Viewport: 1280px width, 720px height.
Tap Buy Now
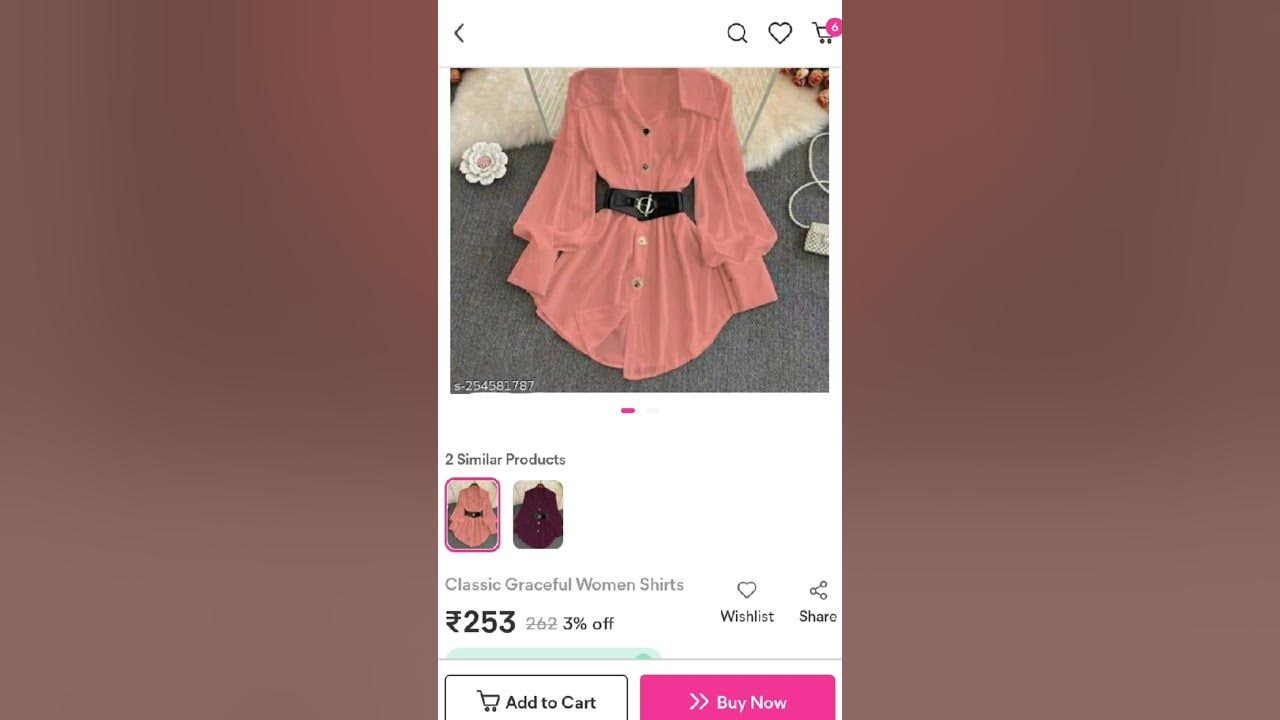(x=737, y=701)
